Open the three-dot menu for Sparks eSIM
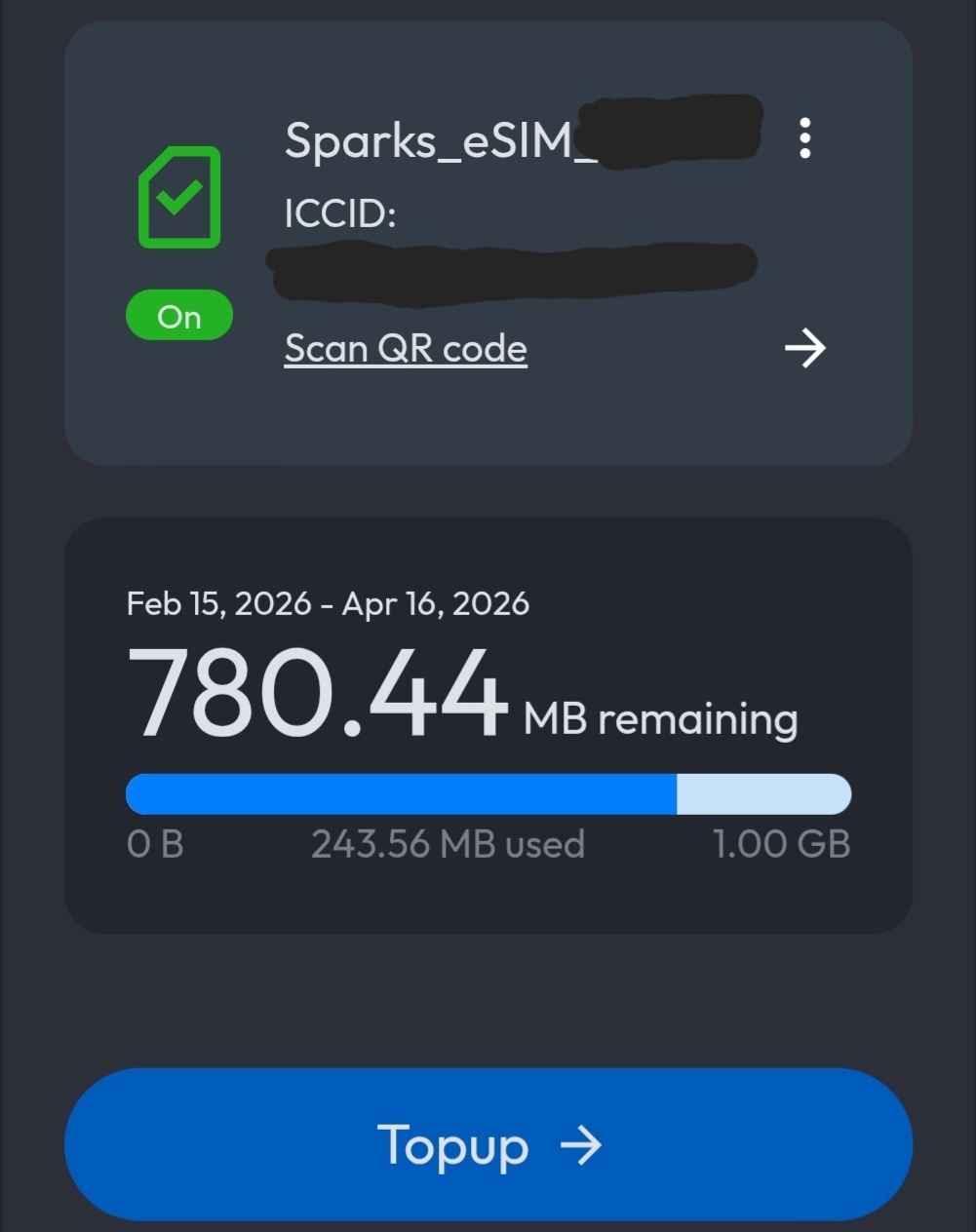Screen dimensions: 976x1232 (x=804, y=138)
